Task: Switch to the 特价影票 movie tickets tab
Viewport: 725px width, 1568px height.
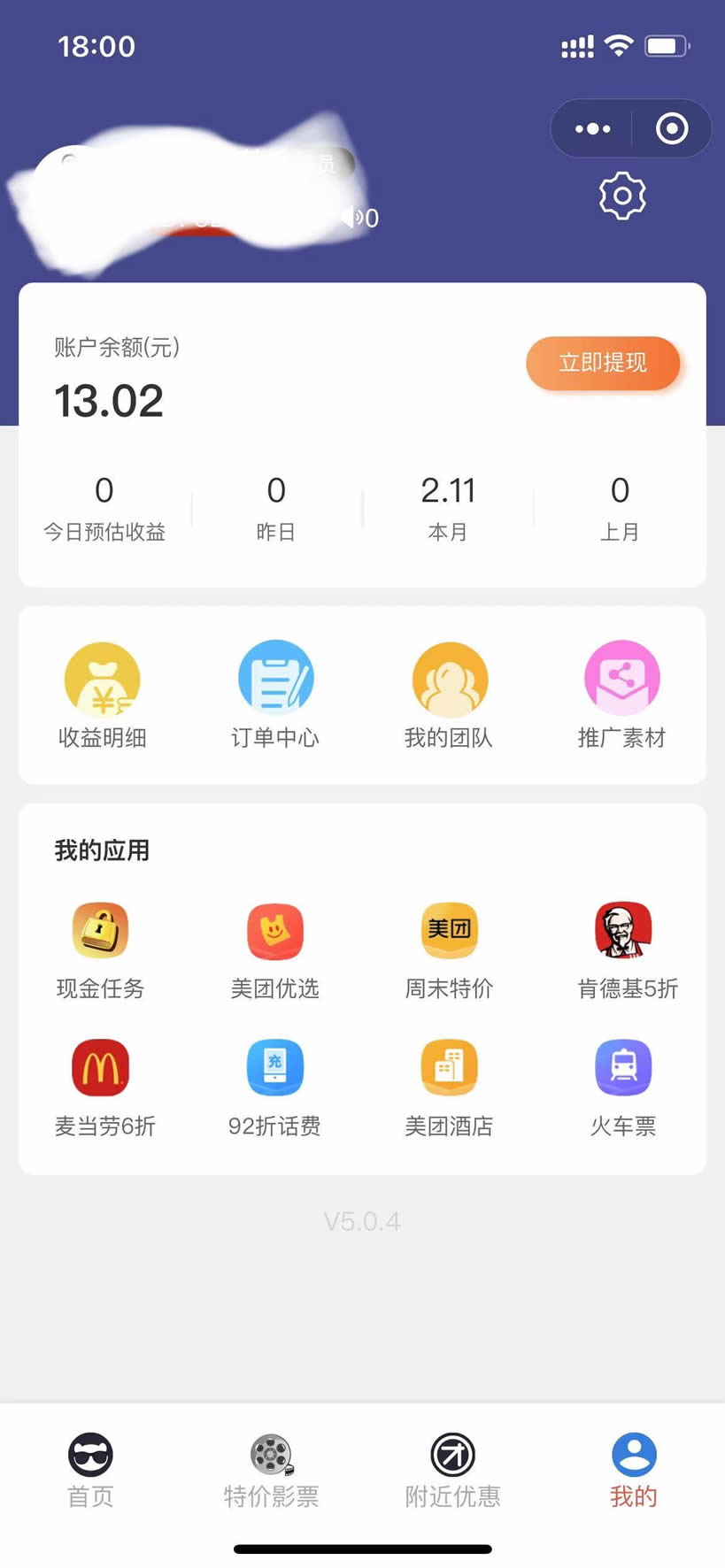Action: click(272, 1471)
